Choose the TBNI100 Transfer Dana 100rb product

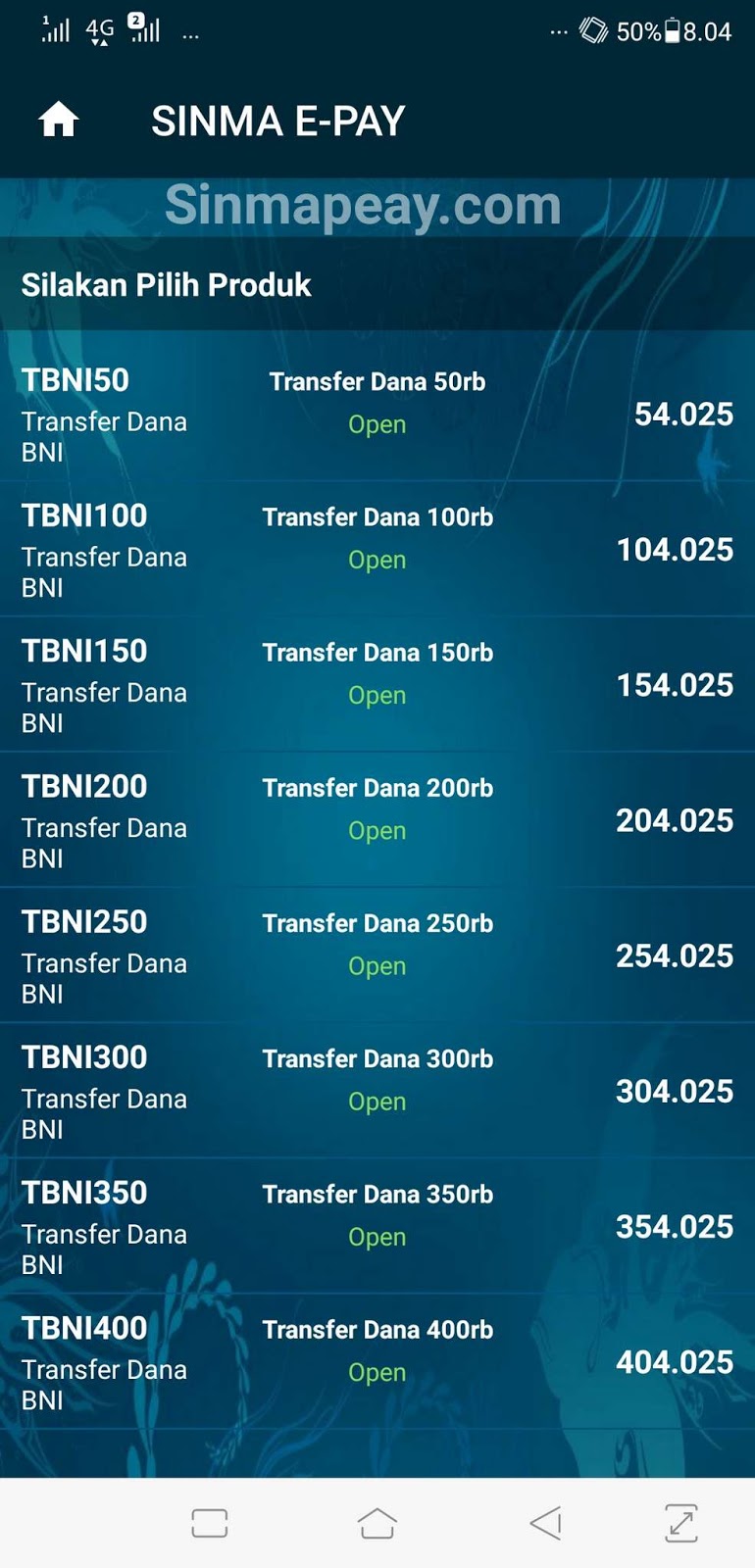377,549
